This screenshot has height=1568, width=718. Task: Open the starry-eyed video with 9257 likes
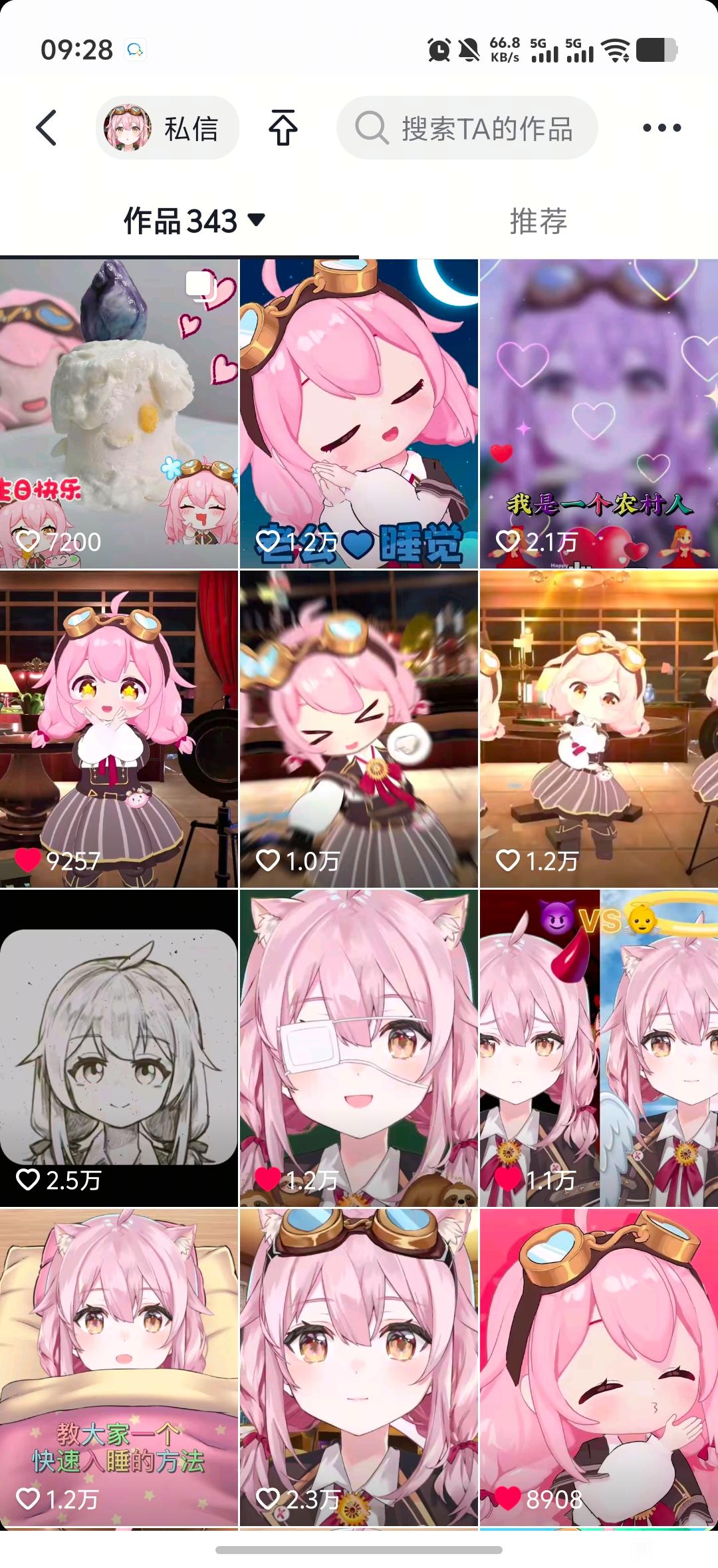coord(119,729)
